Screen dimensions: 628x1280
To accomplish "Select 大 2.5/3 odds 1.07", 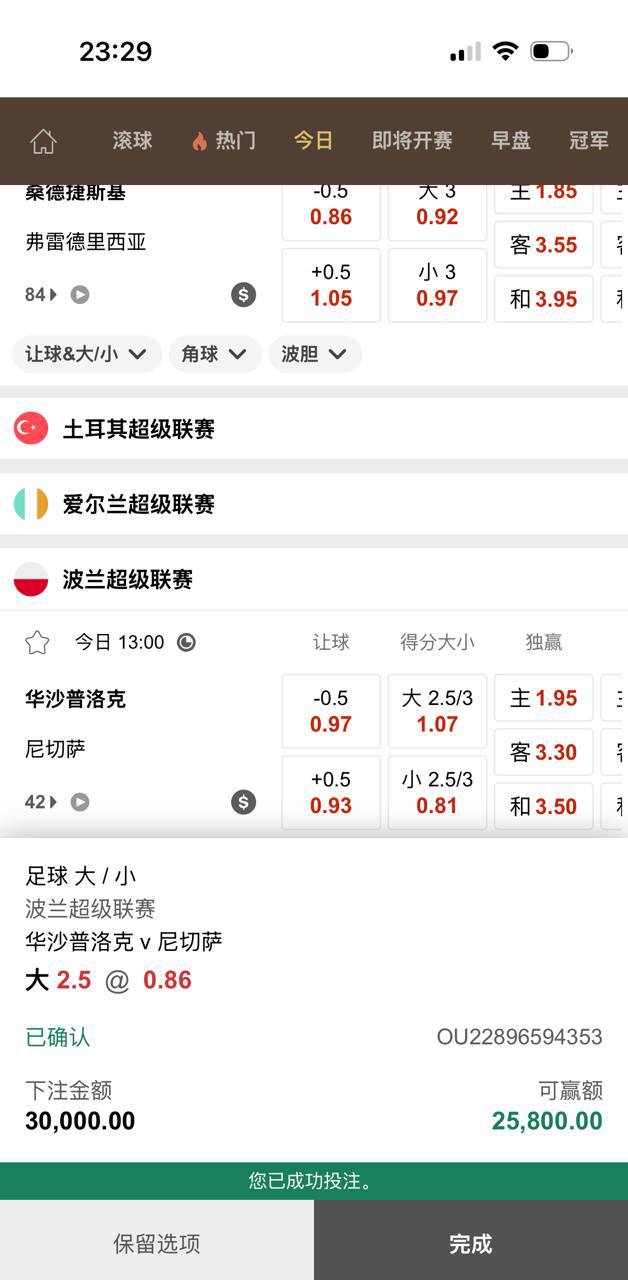I will pos(437,711).
